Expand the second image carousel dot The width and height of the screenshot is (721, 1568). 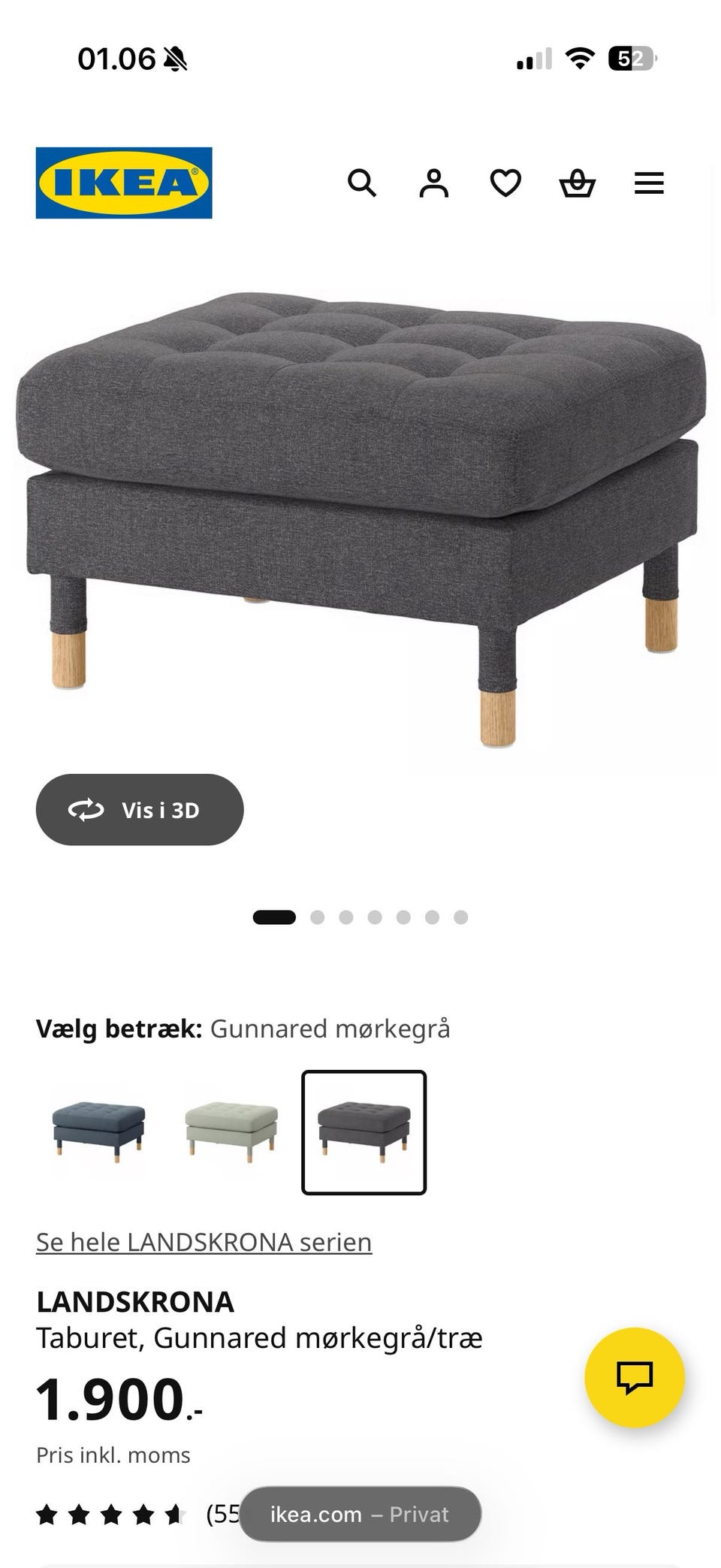pos(316,917)
